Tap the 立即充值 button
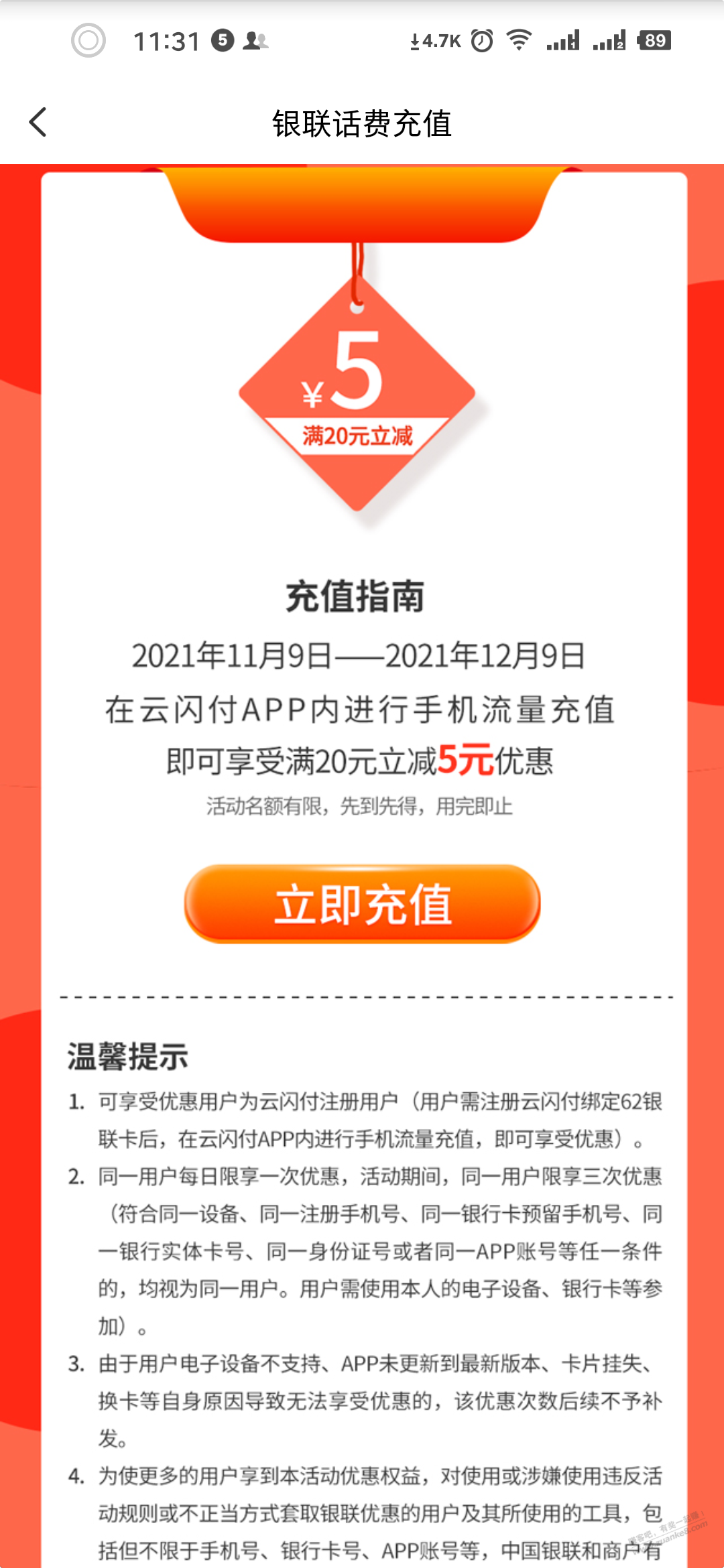The height and width of the screenshot is (1568, 724). point(362,903)
